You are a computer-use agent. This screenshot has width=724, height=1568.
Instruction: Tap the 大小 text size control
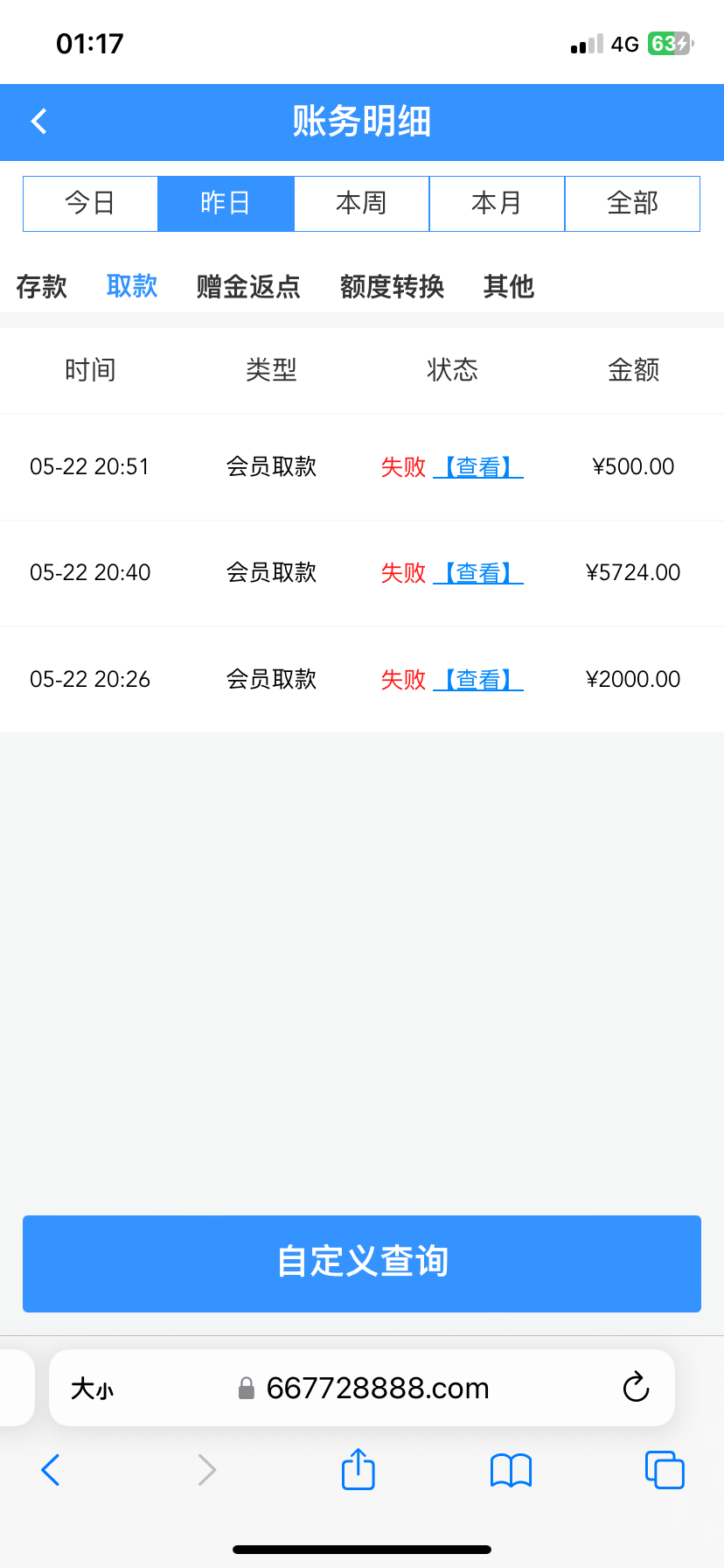tap(91, 1387)
